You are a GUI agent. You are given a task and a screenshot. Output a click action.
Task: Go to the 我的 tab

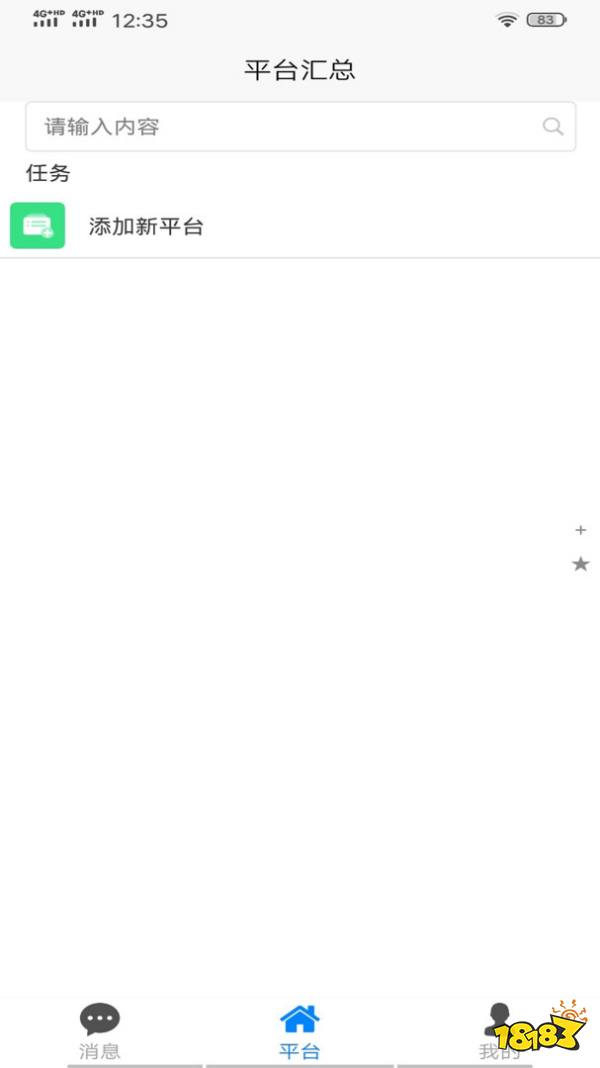click(499, 1031)
